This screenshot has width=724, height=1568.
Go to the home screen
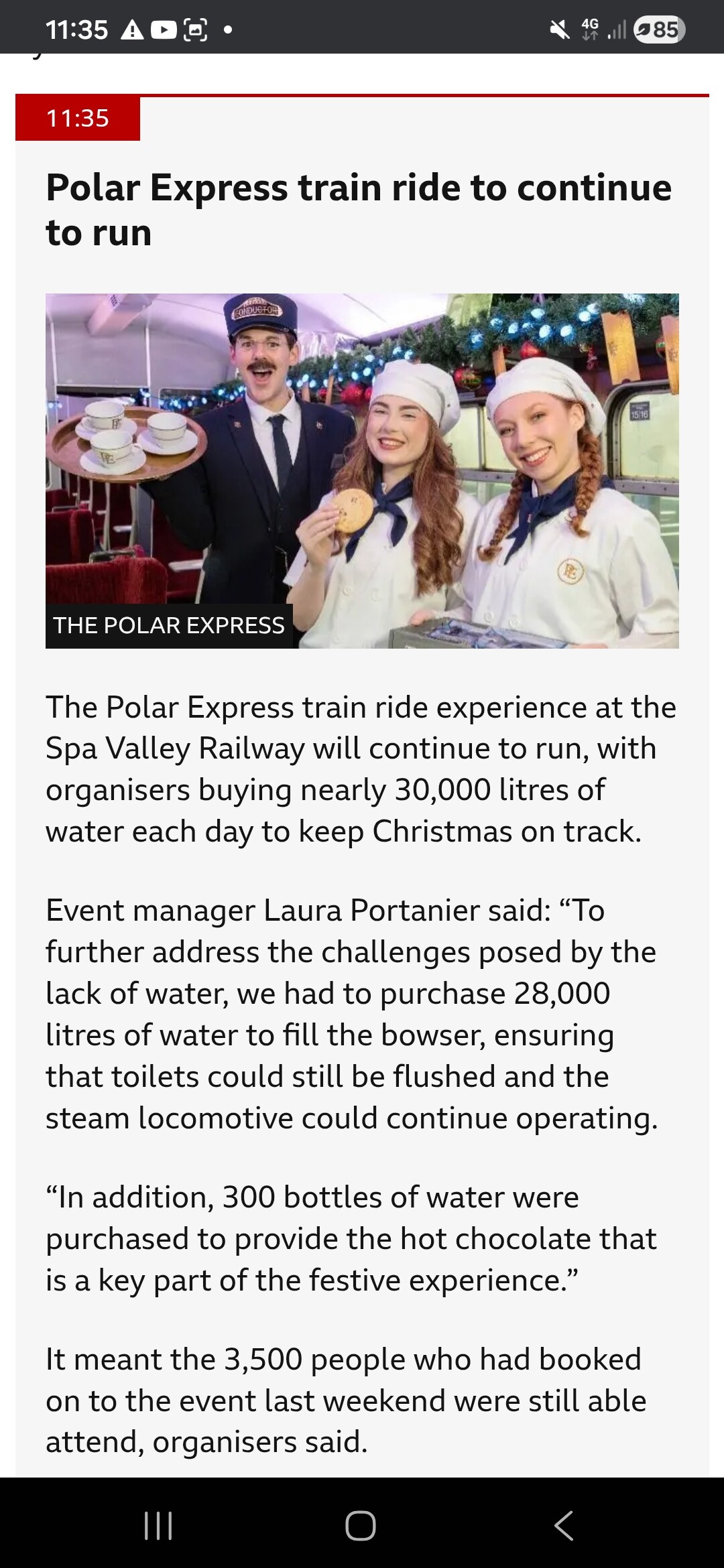pyautogui.click(x=361, y=1526)
